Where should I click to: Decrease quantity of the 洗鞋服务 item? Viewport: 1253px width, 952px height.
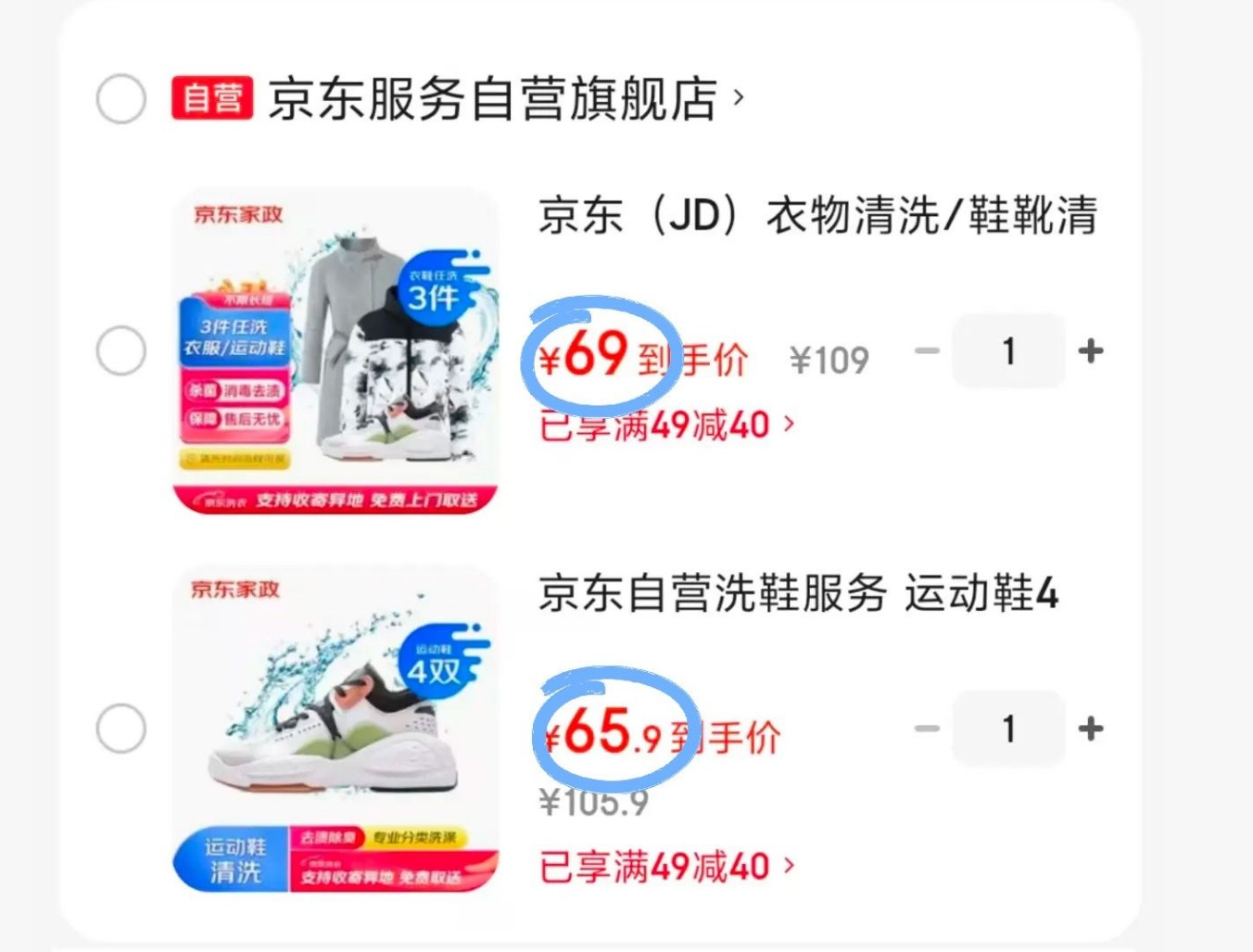(927, 729)
